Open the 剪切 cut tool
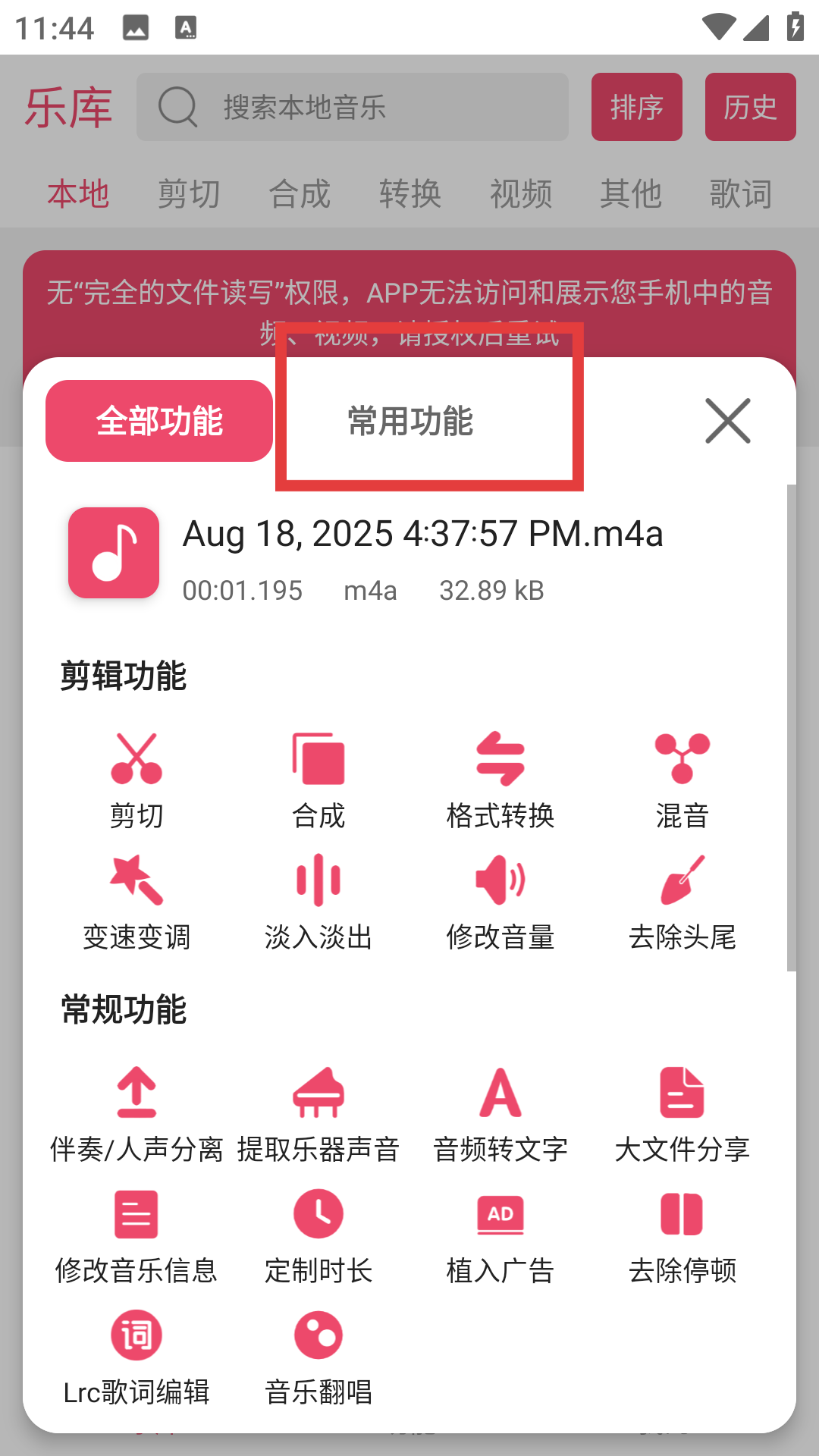 pos(136,780)
